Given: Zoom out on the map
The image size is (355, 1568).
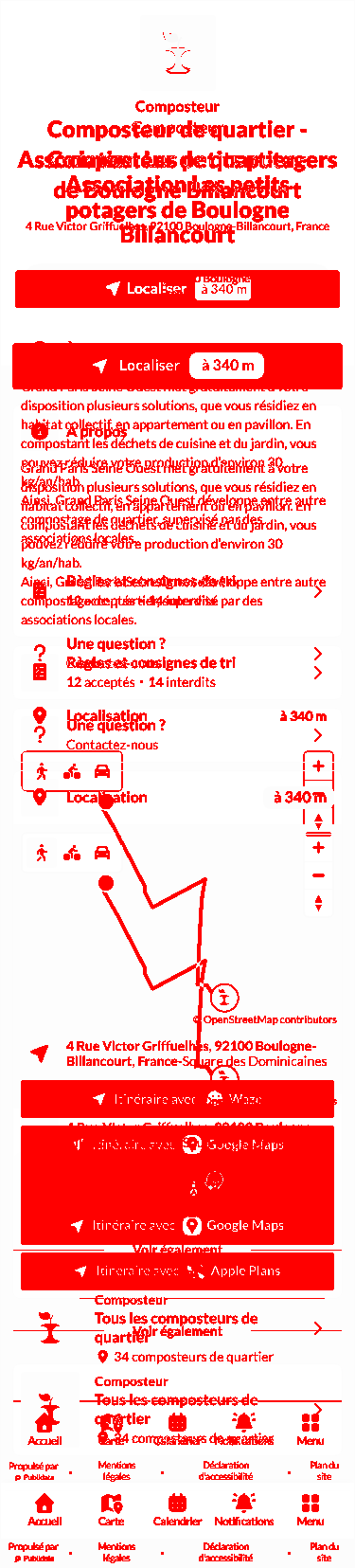Looking at the screenshot, I should click(319, 875).
